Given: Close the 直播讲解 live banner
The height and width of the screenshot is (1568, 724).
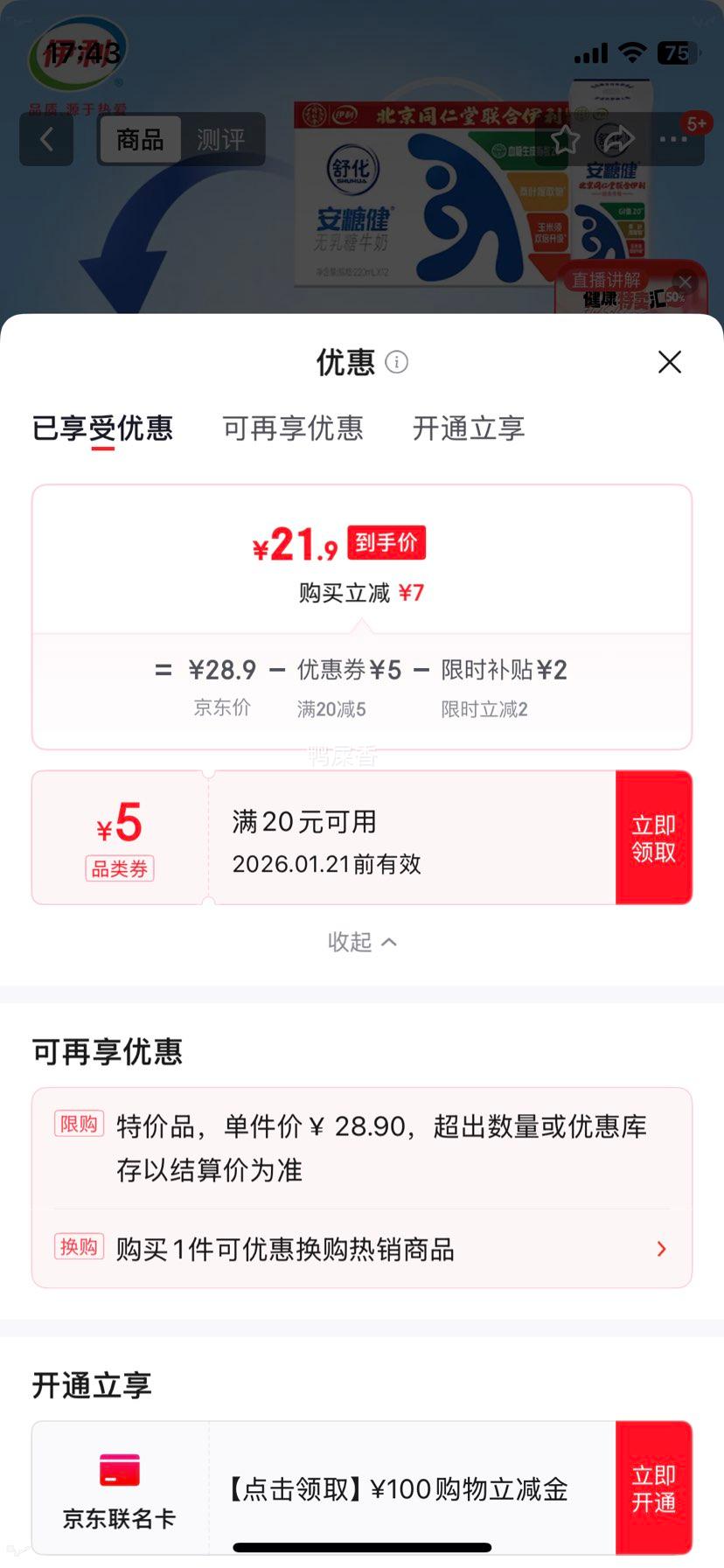Looking at the screenshot, I should (x=685, y=282).
